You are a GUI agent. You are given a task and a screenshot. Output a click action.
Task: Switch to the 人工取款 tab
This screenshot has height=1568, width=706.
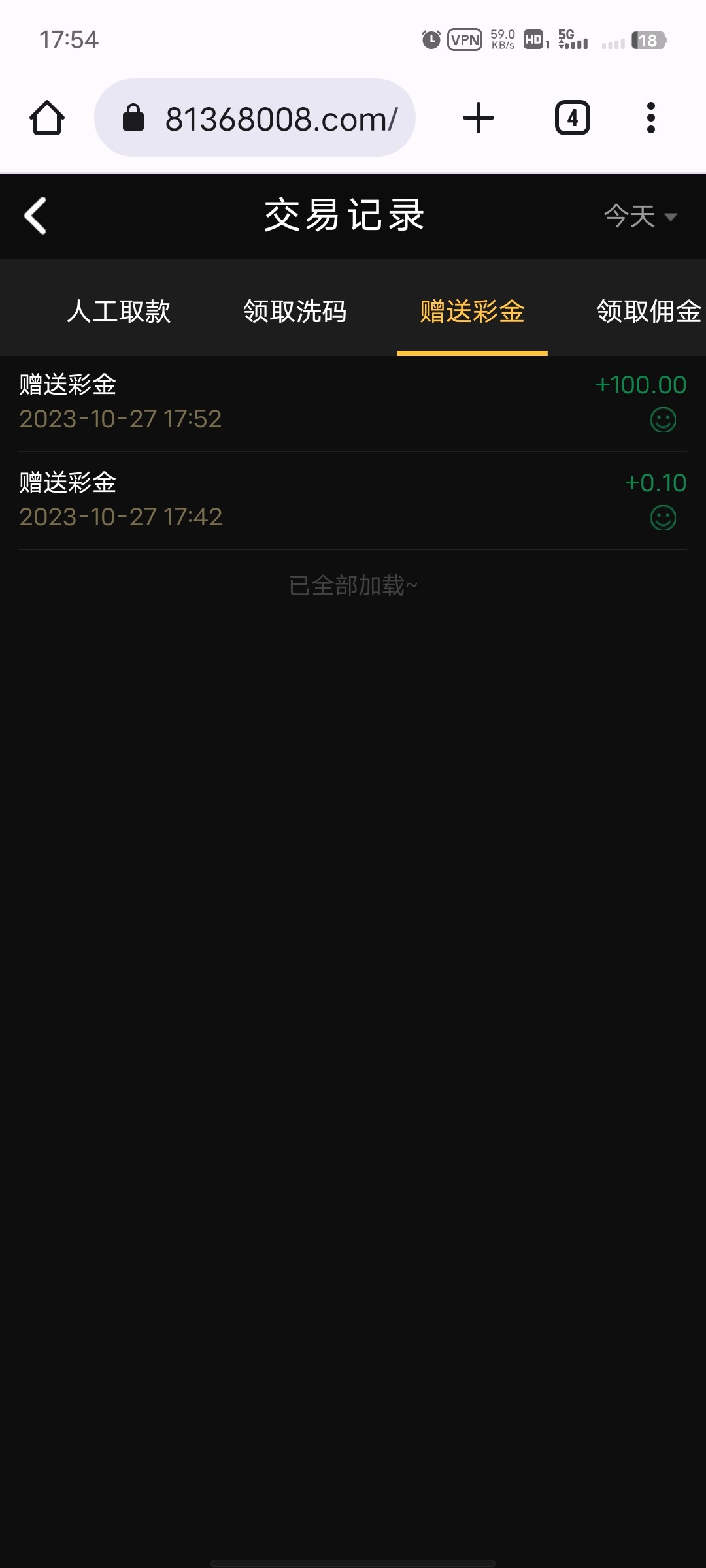pyautogui.click(x=118, y=311)
